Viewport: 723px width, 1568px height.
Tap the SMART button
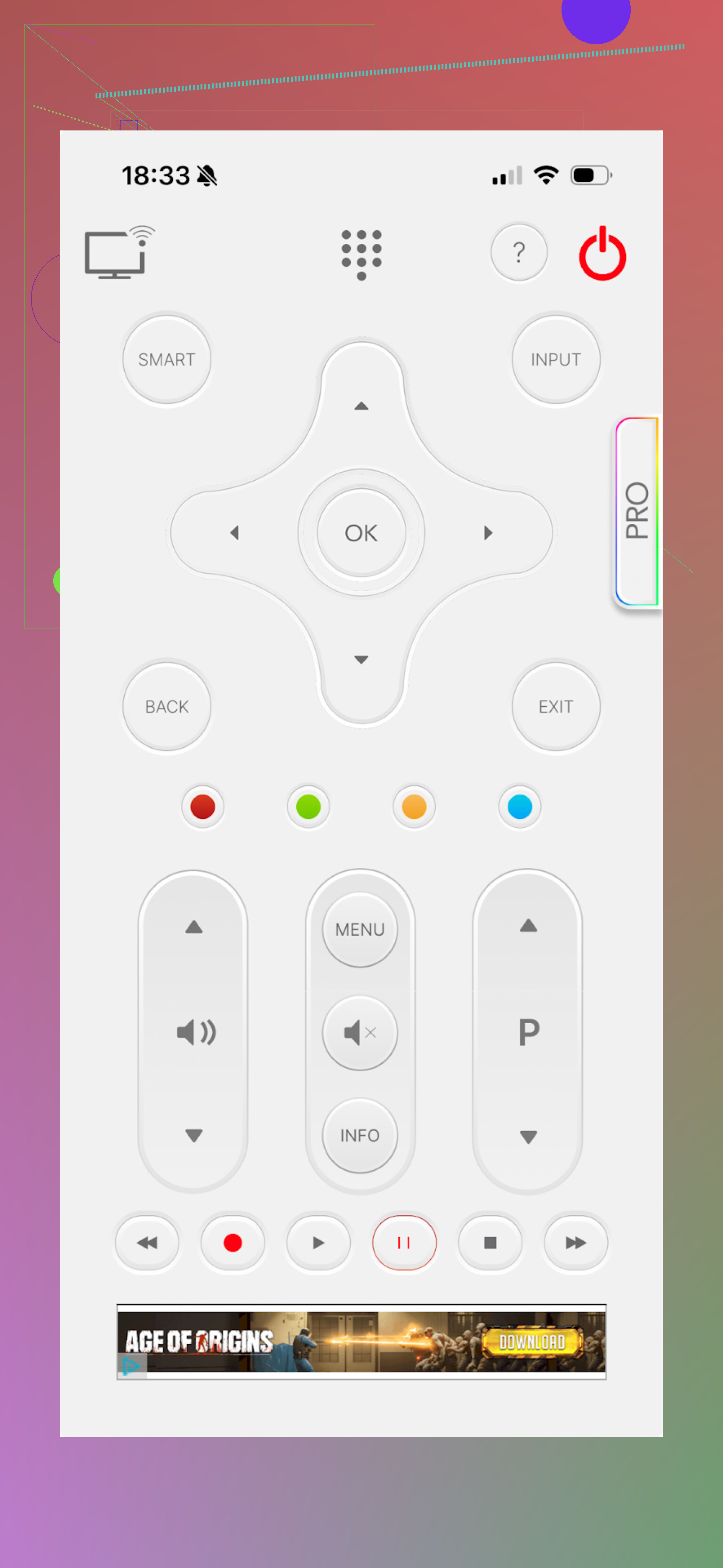(167, 359)
